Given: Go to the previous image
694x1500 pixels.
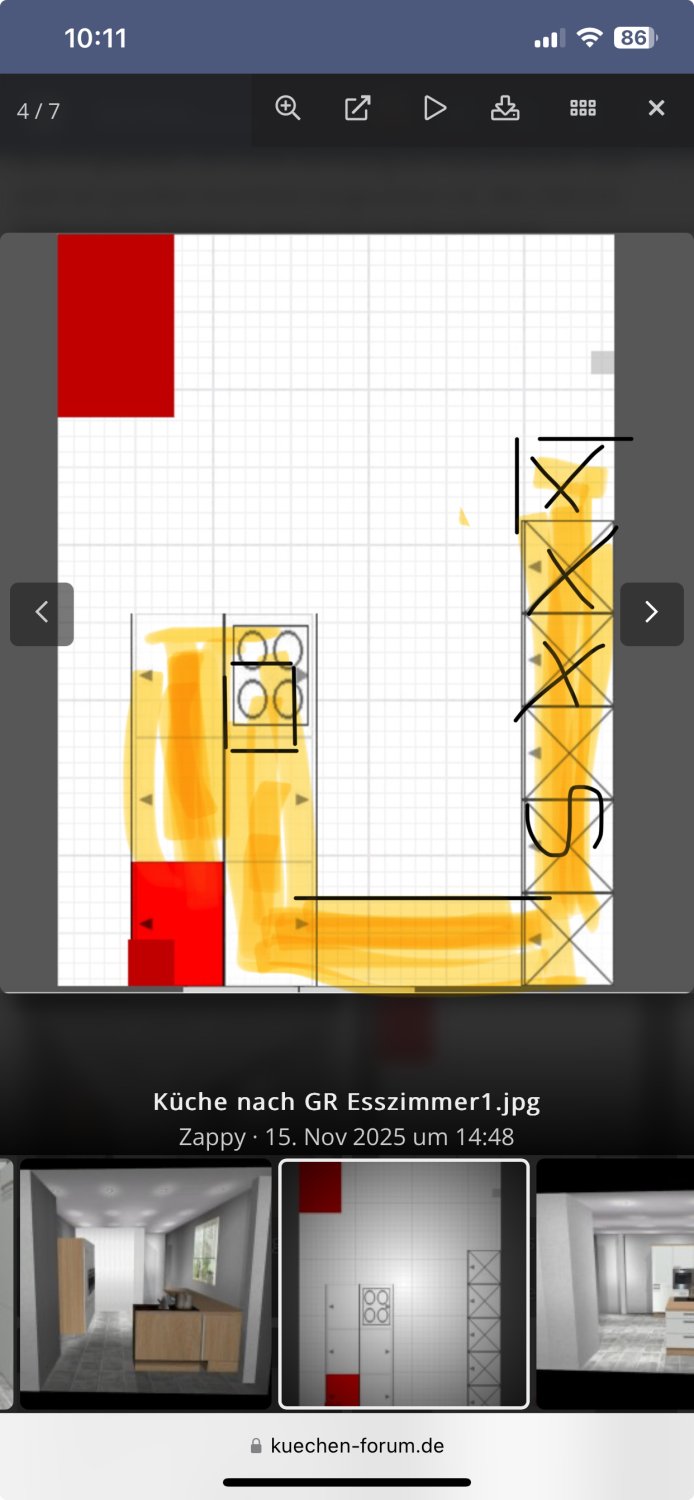Looking at the screenshot, I should (x=42, y=613).
